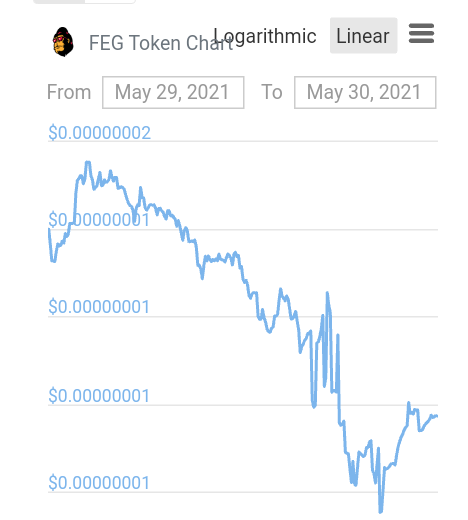This screenshot has width=468, height=520.
Task: Edit the To date May 30, 2021
Action: (365, 92)
